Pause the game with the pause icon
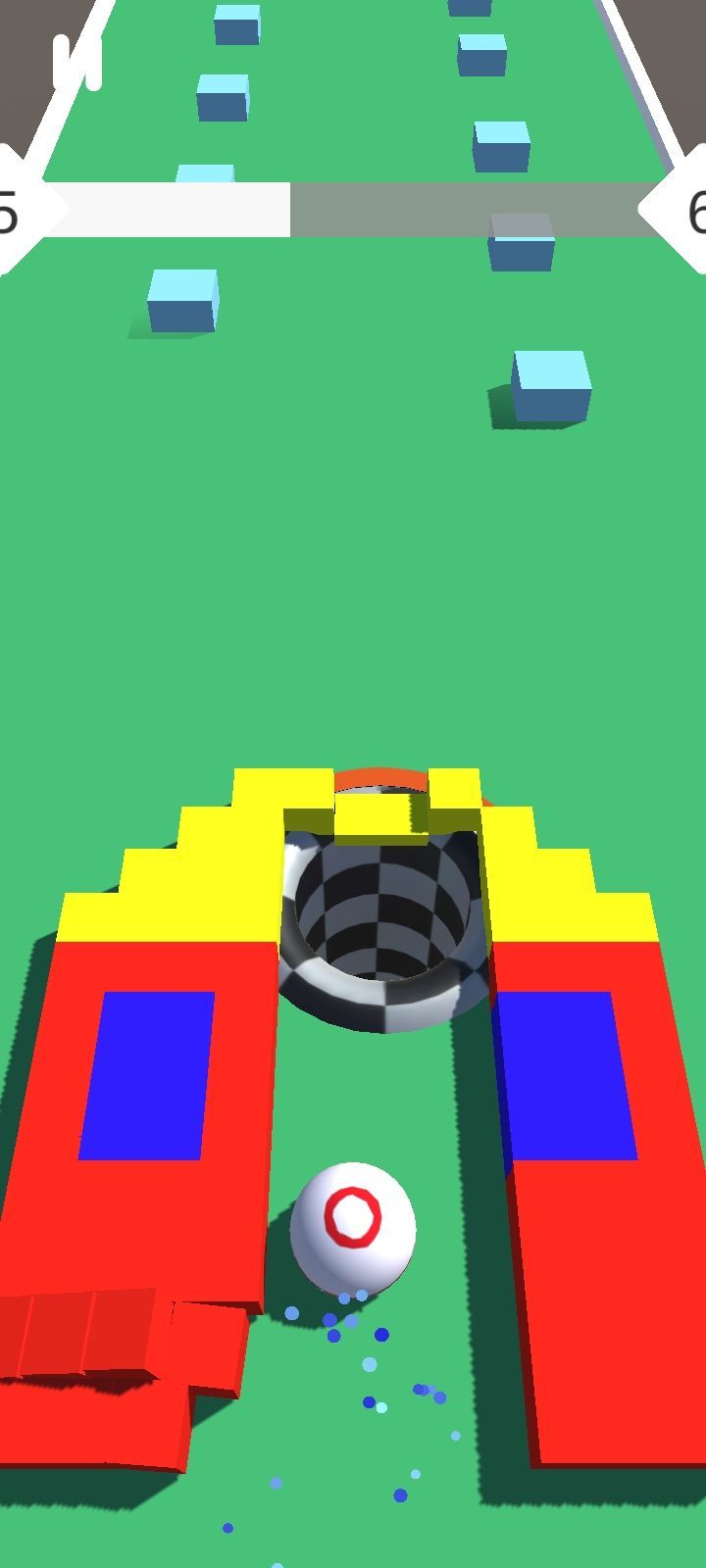This screenshot has height=1568, width=706. tap(77, 63)
